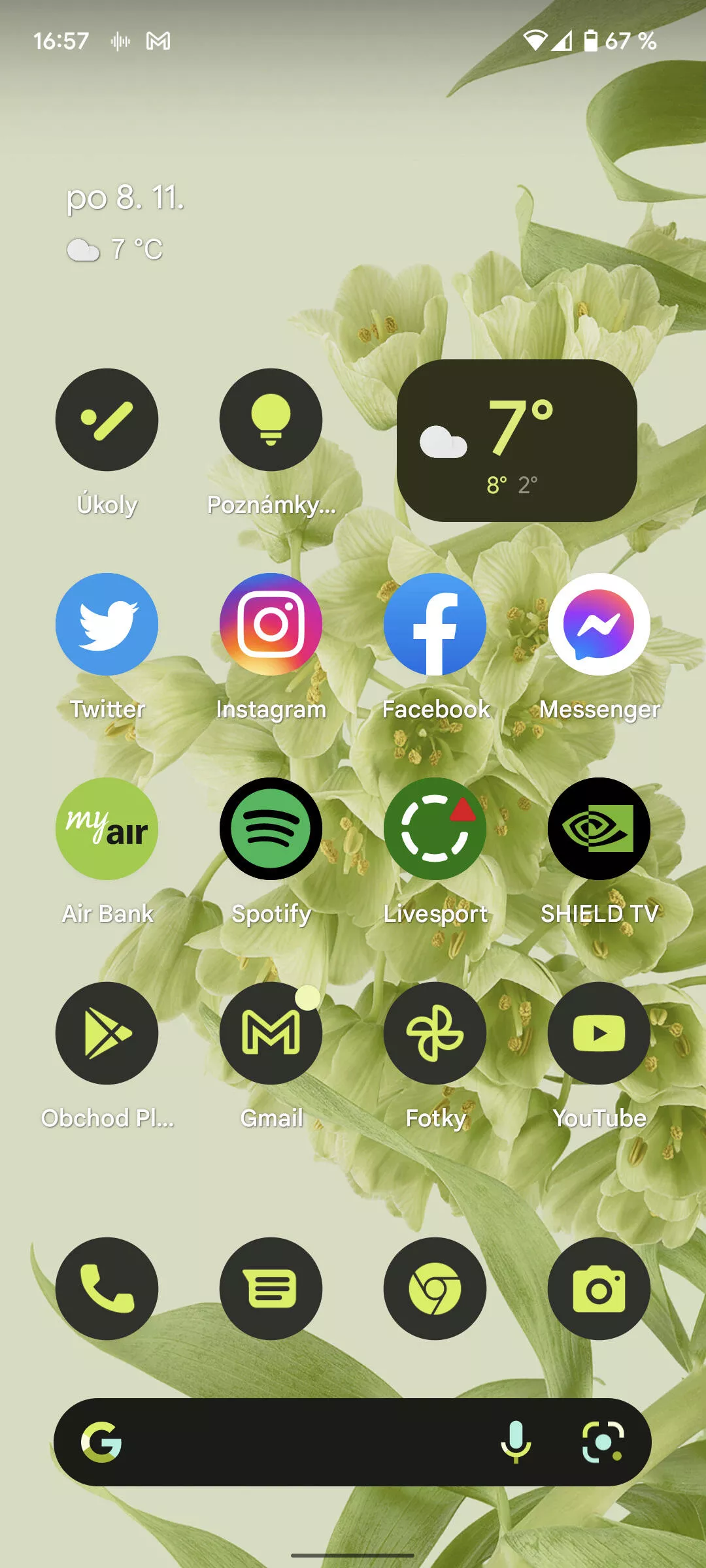This screenshot has height=1568, width=706.
Task: Start voice search with the microphone
Action: [516, 1441]
